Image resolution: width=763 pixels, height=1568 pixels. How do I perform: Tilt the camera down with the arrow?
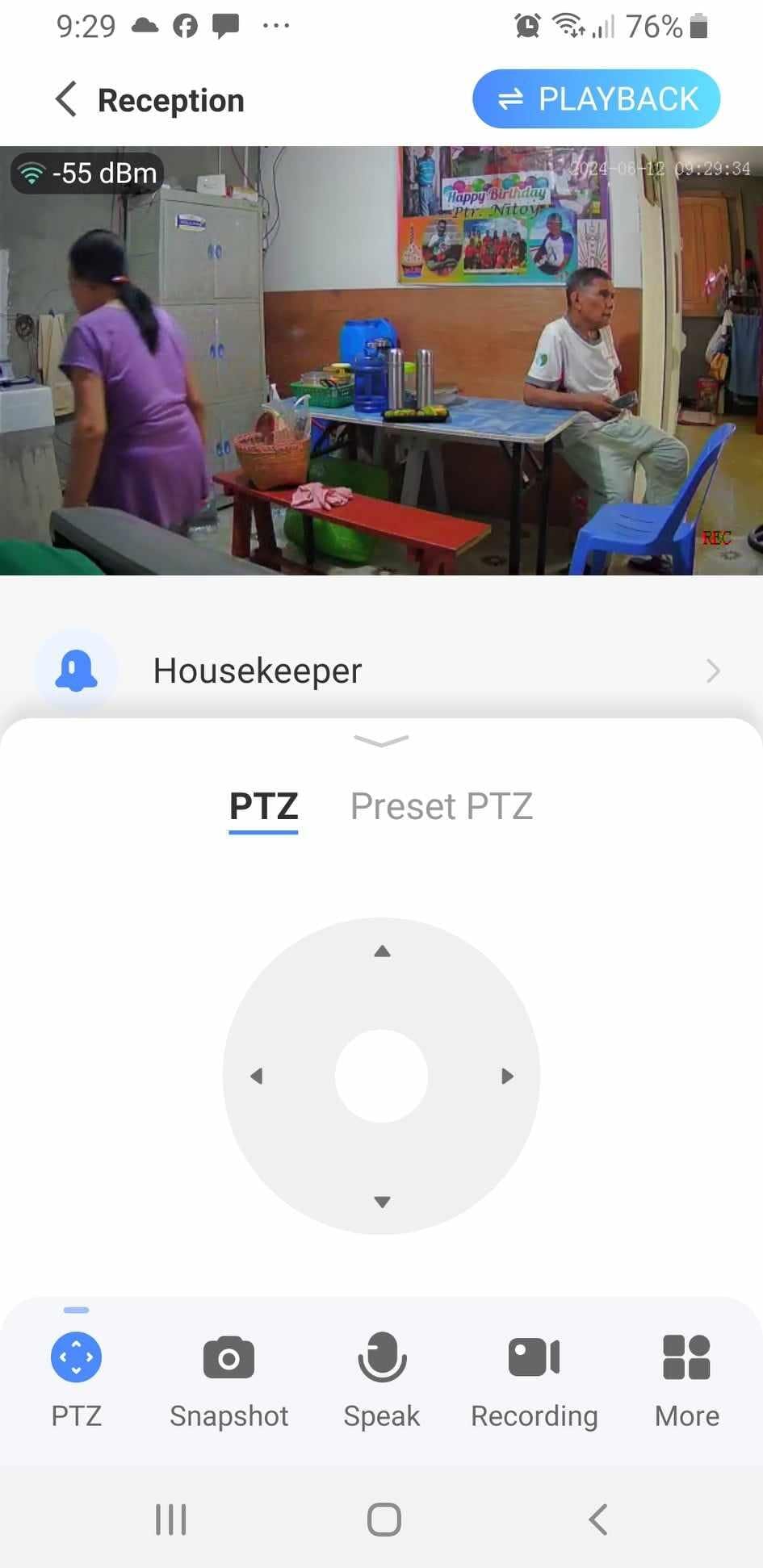point(382,1202)
